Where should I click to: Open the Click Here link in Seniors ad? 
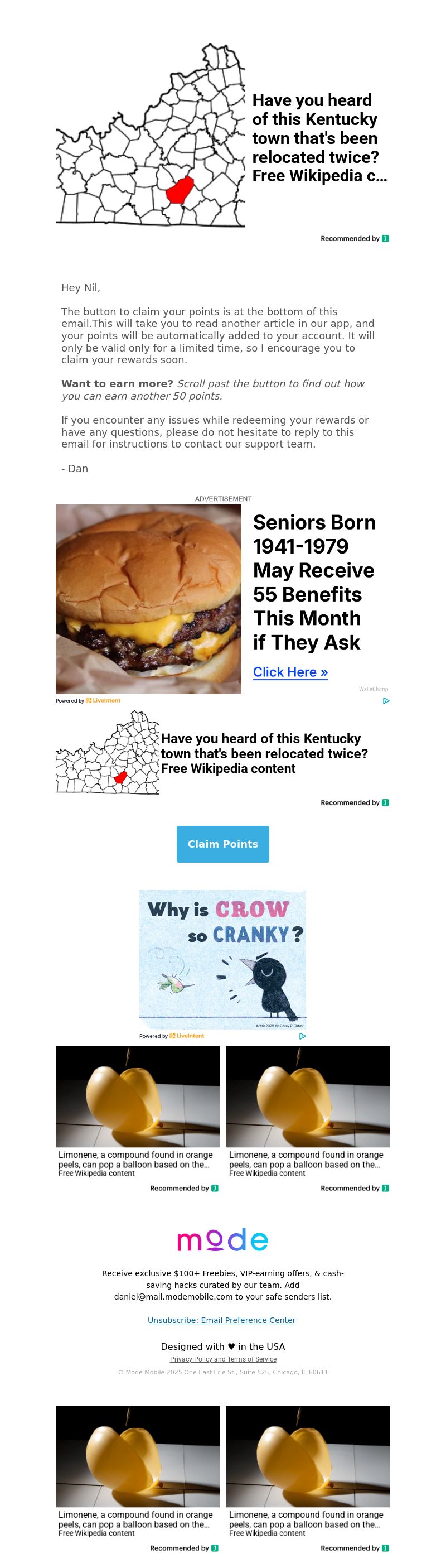pos(290,672)
